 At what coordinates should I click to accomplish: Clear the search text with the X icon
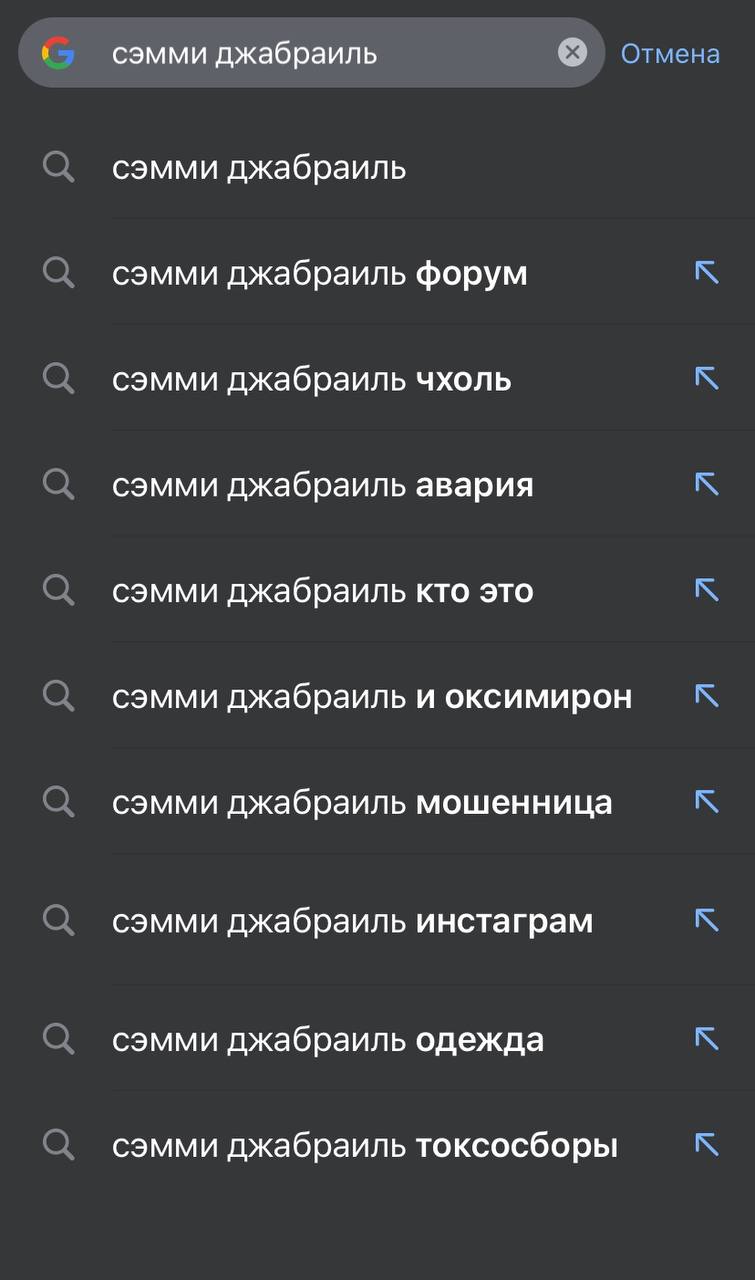pyautogui.click(x=572, y=52)
